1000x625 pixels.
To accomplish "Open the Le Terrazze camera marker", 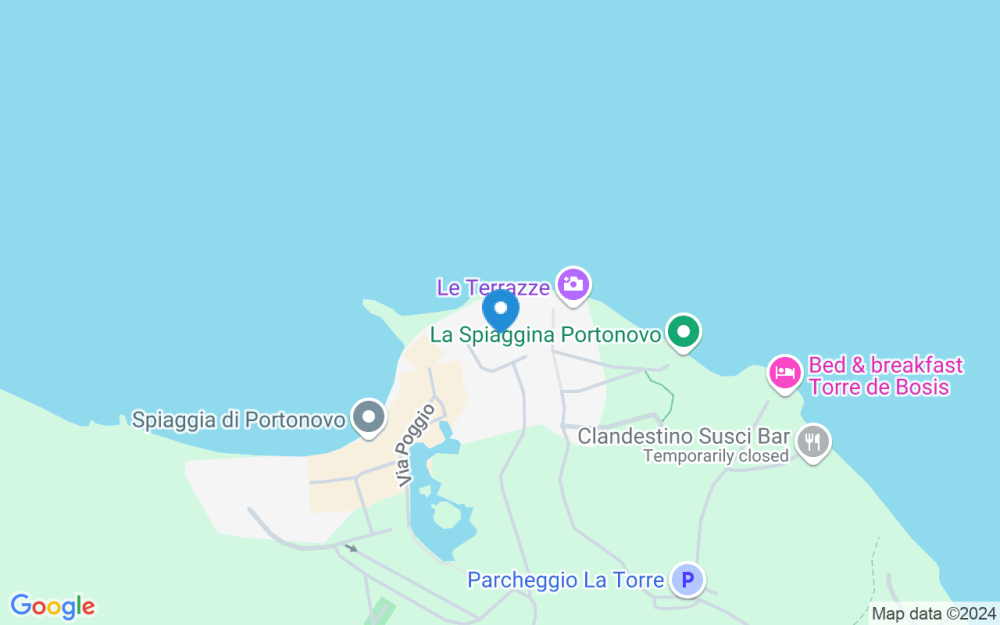I will [x=573, y=284].
